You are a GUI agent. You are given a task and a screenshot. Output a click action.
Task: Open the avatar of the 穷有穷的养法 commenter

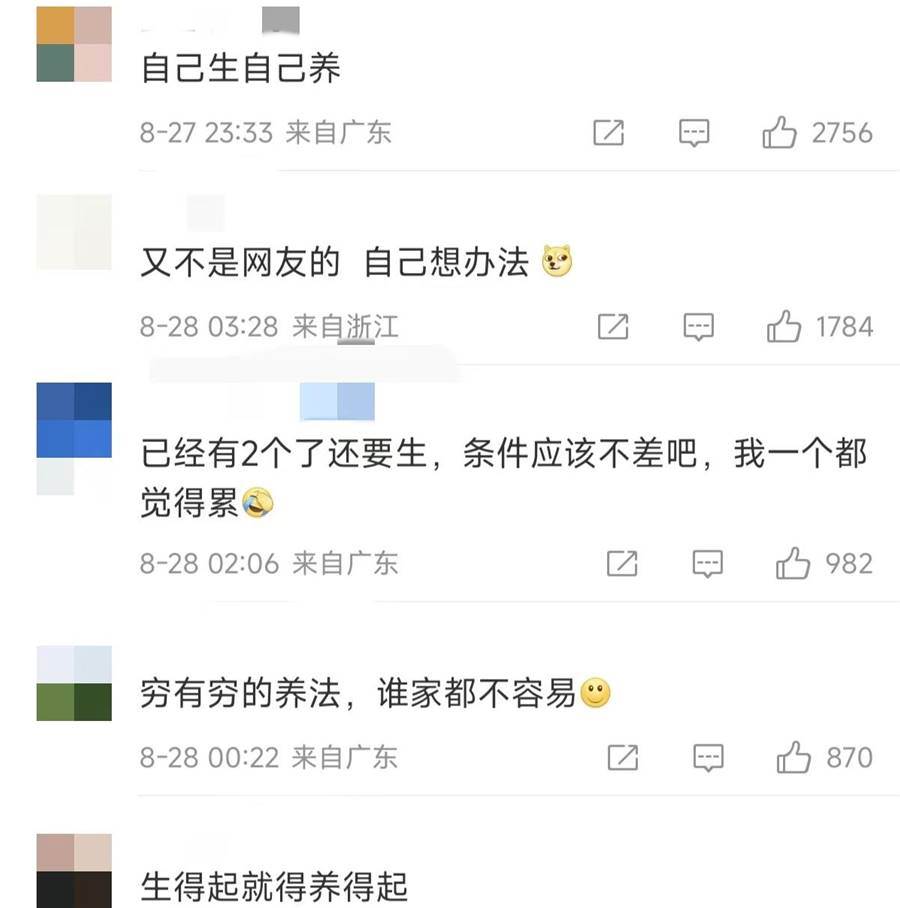click(x=74, y=683)
